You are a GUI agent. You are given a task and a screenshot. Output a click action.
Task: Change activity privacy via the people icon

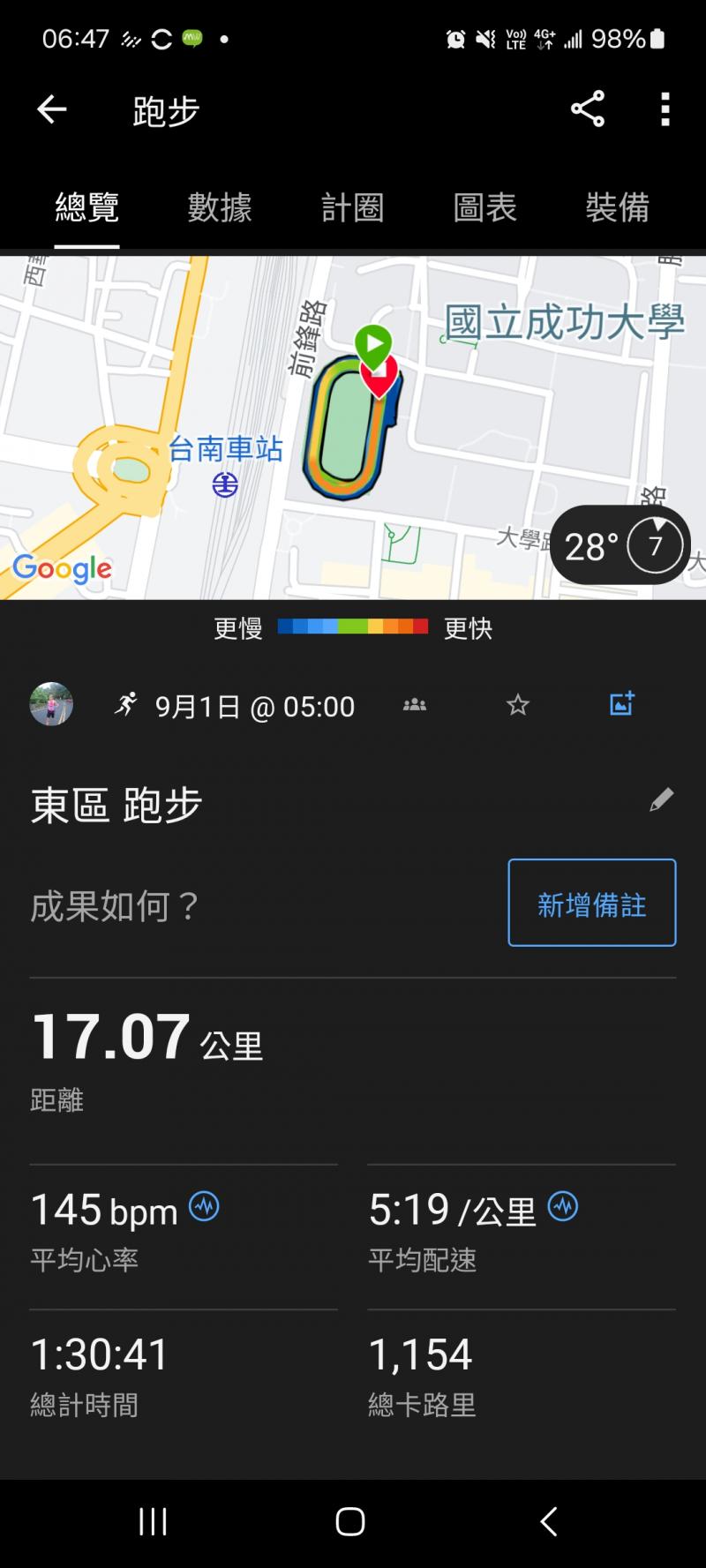click(415, 704)
